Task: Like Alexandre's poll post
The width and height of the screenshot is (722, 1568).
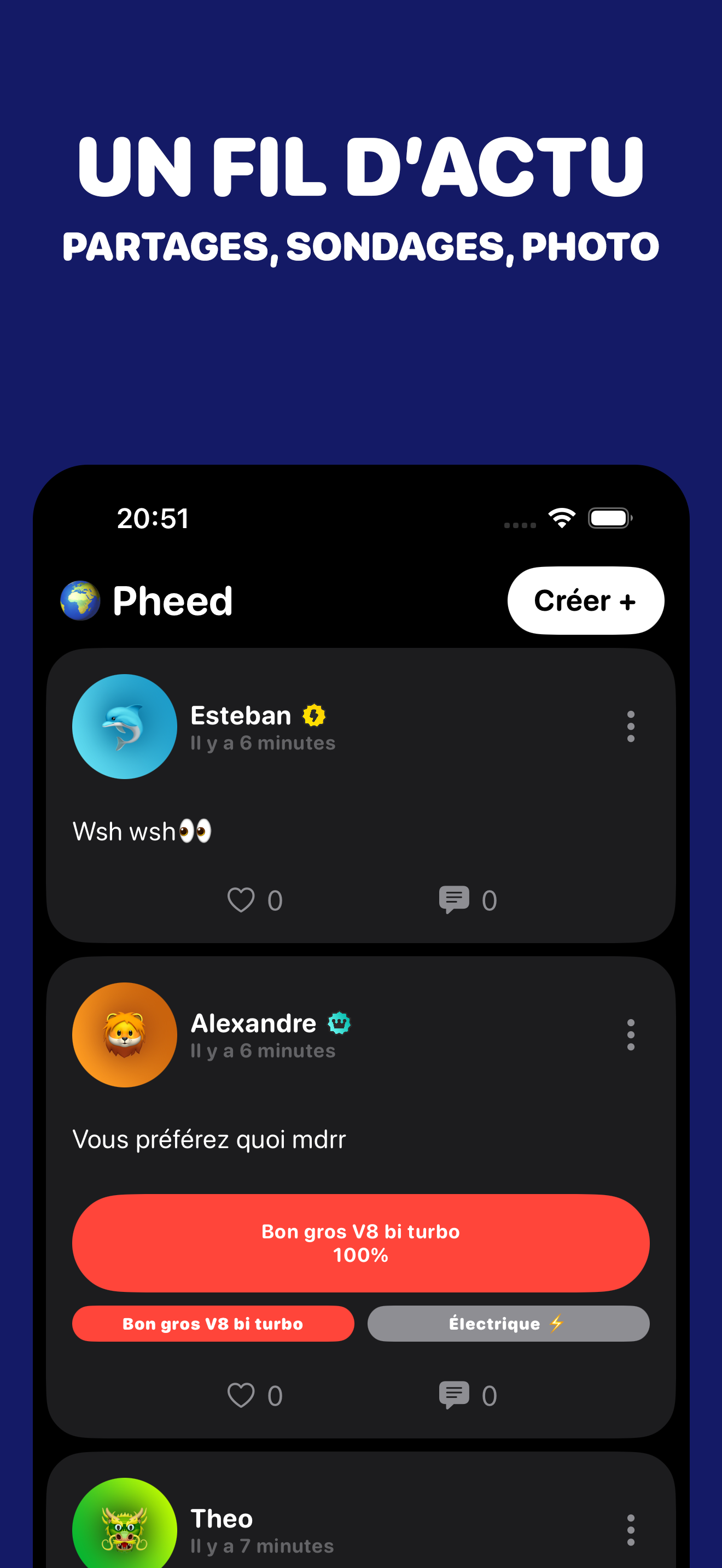Action: coord(243,1395)
